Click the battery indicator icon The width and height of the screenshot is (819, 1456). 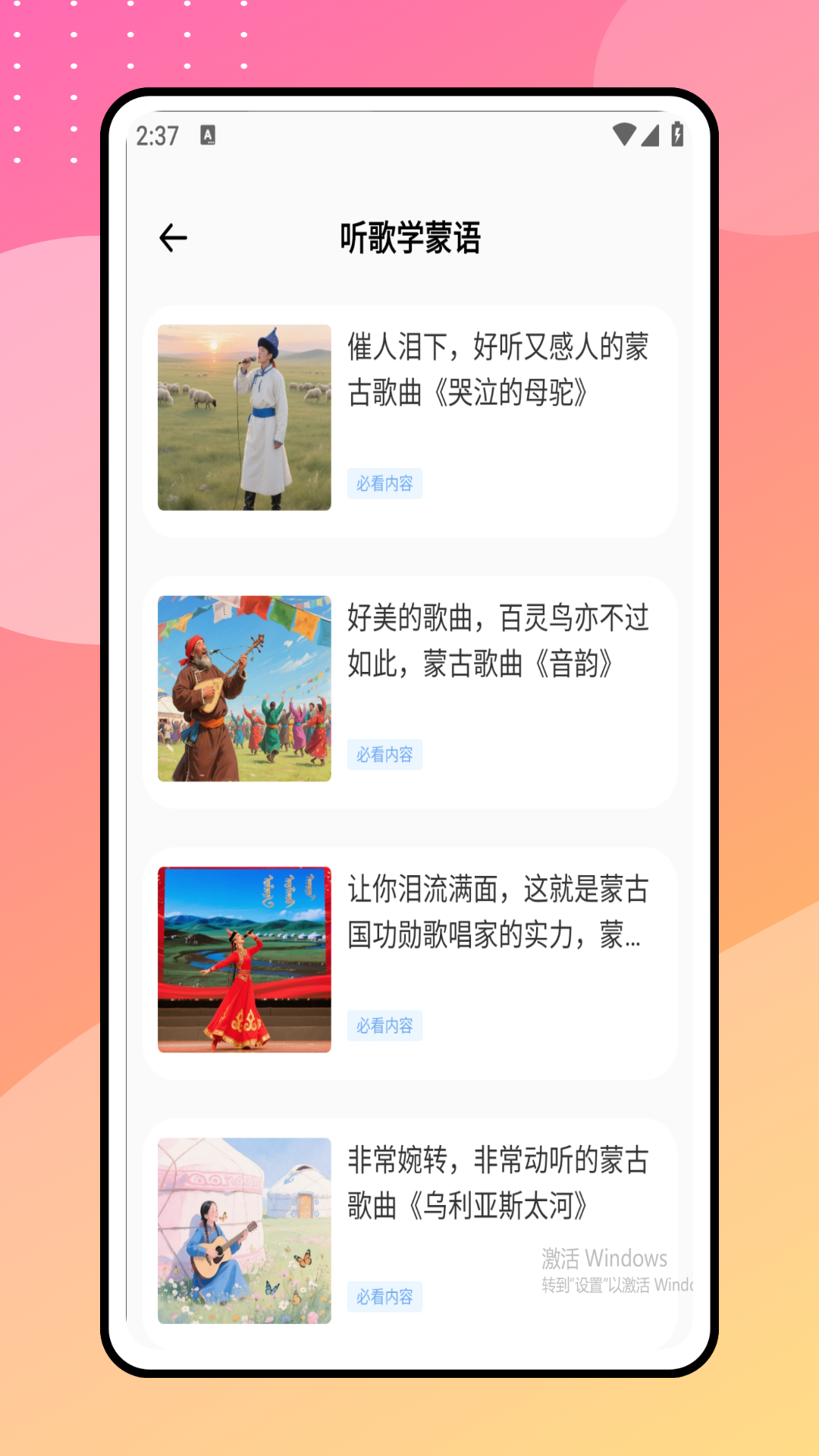677,134
